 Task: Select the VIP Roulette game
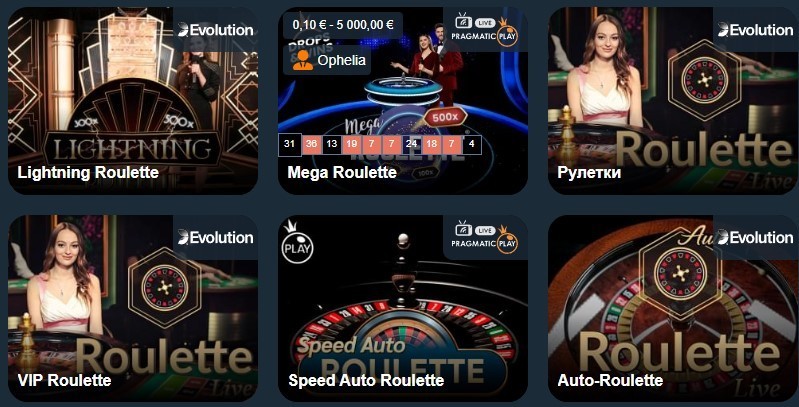(132, 310)
